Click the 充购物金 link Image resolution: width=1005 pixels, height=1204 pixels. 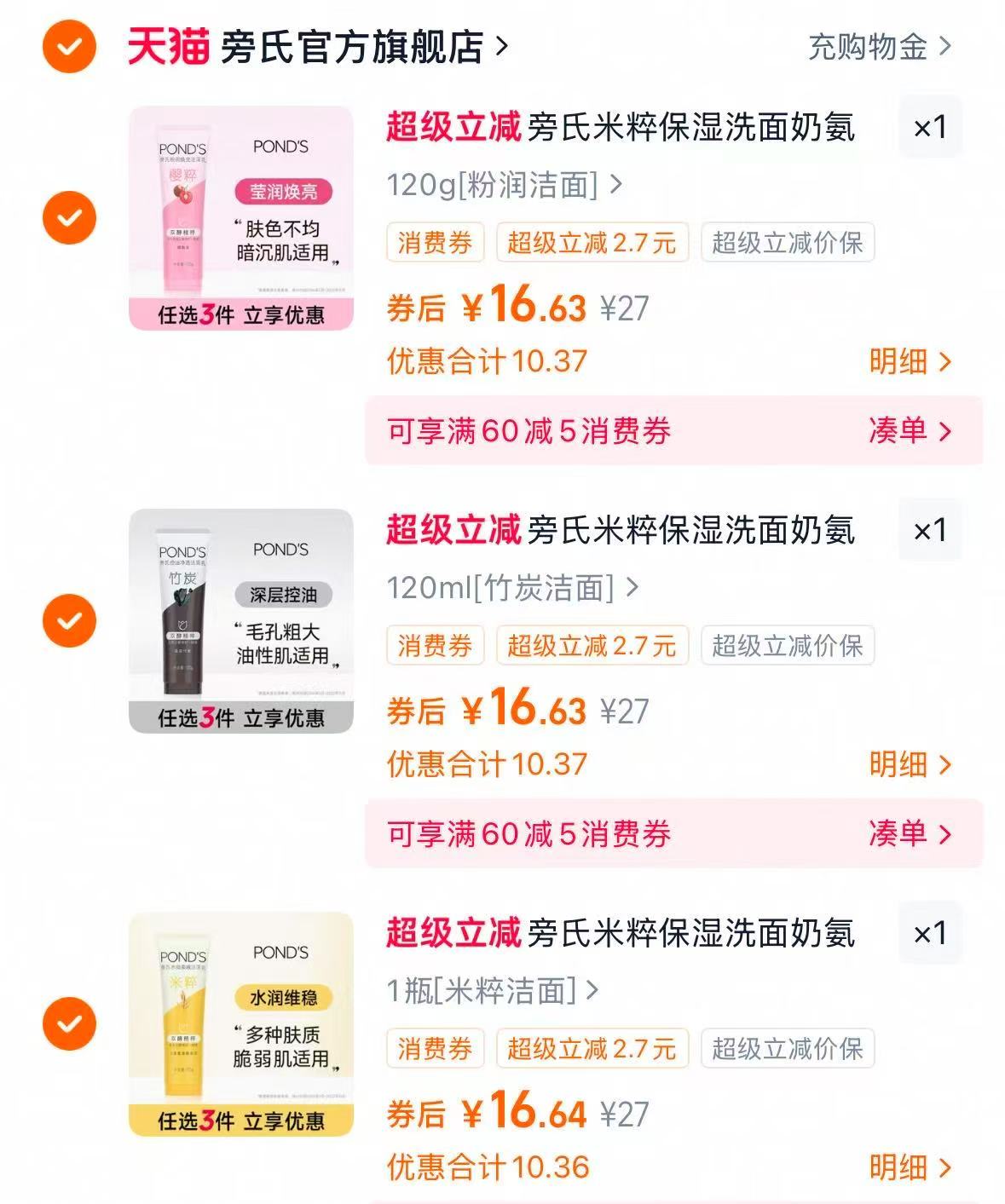pos(863,49)
